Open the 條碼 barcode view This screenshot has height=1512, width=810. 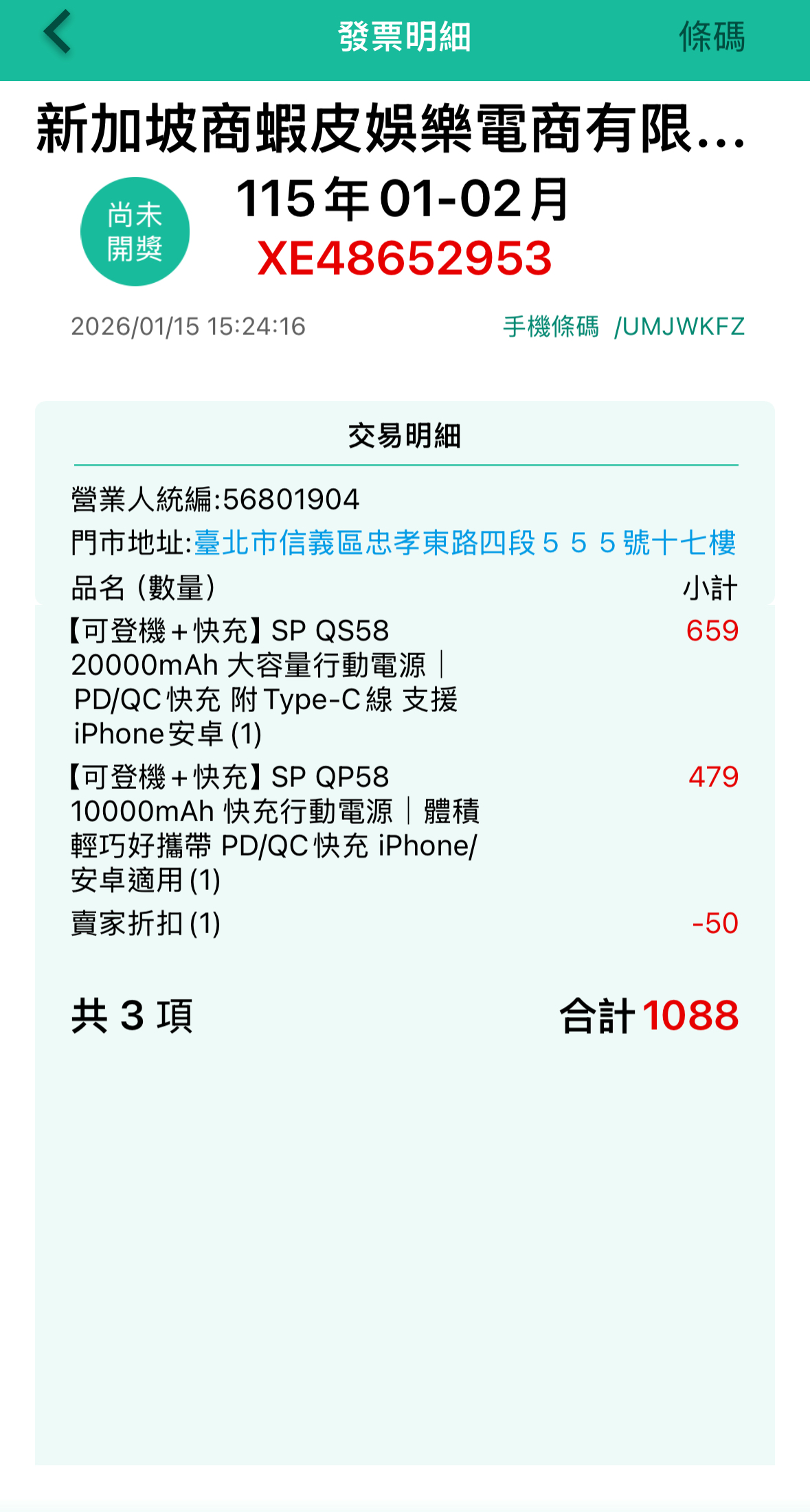pyautogui.click(x=712, y=37)
